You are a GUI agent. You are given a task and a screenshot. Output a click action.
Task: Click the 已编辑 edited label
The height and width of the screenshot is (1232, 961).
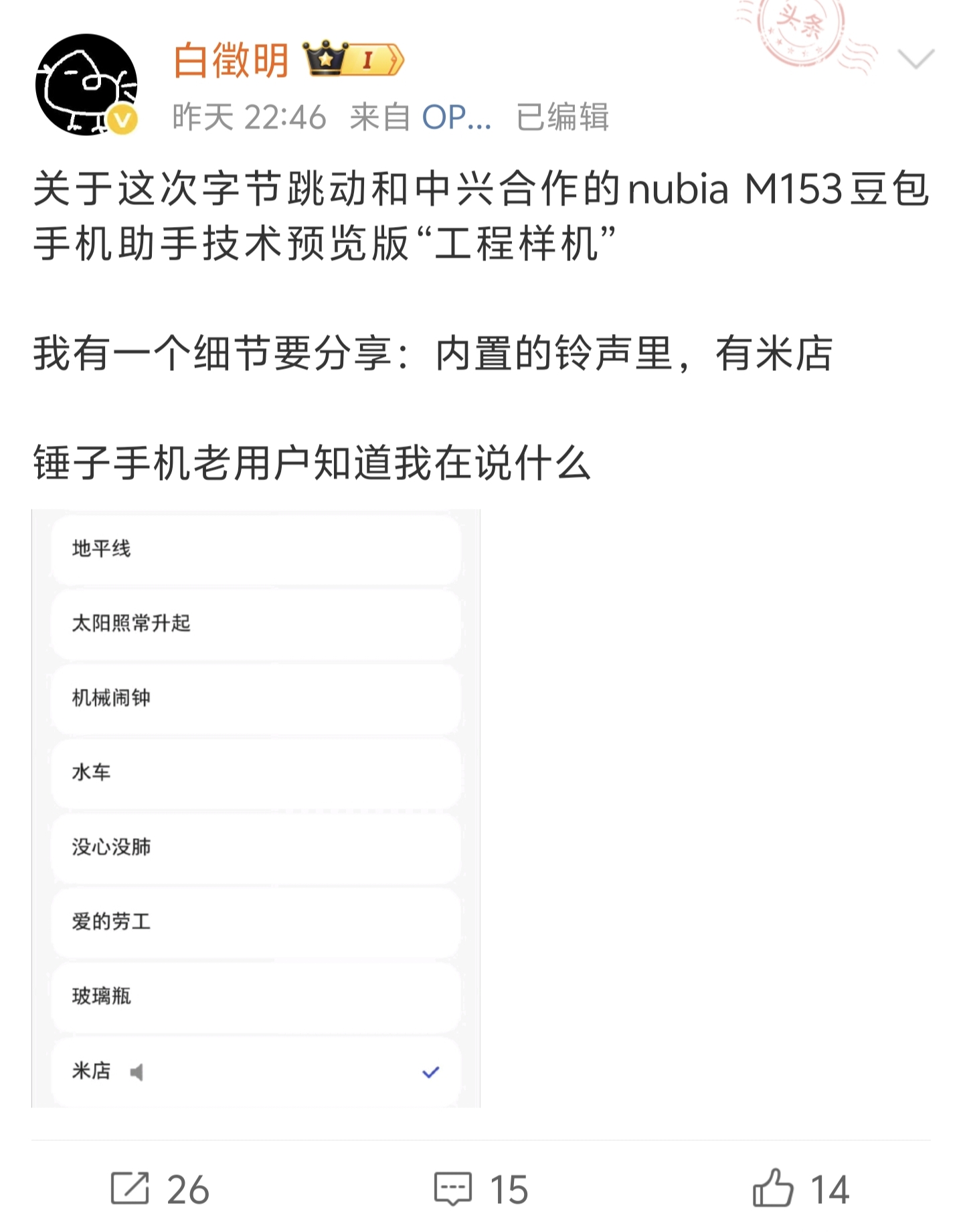(x=564, y=116)
